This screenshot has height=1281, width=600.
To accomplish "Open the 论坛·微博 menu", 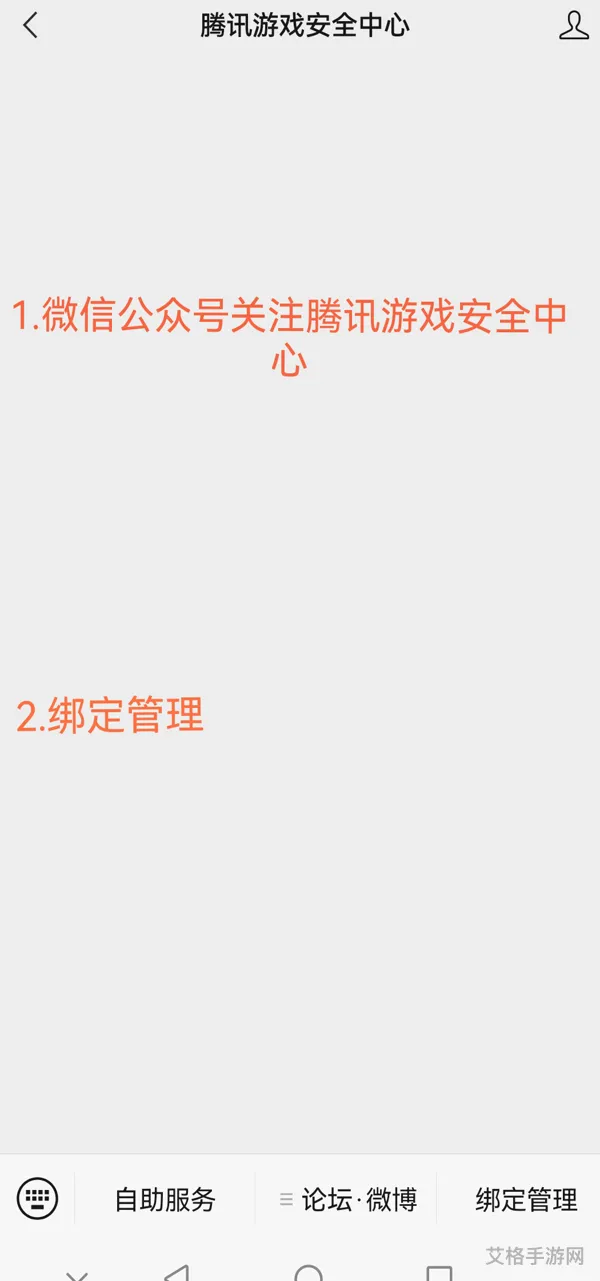I will click(347, 1199).
